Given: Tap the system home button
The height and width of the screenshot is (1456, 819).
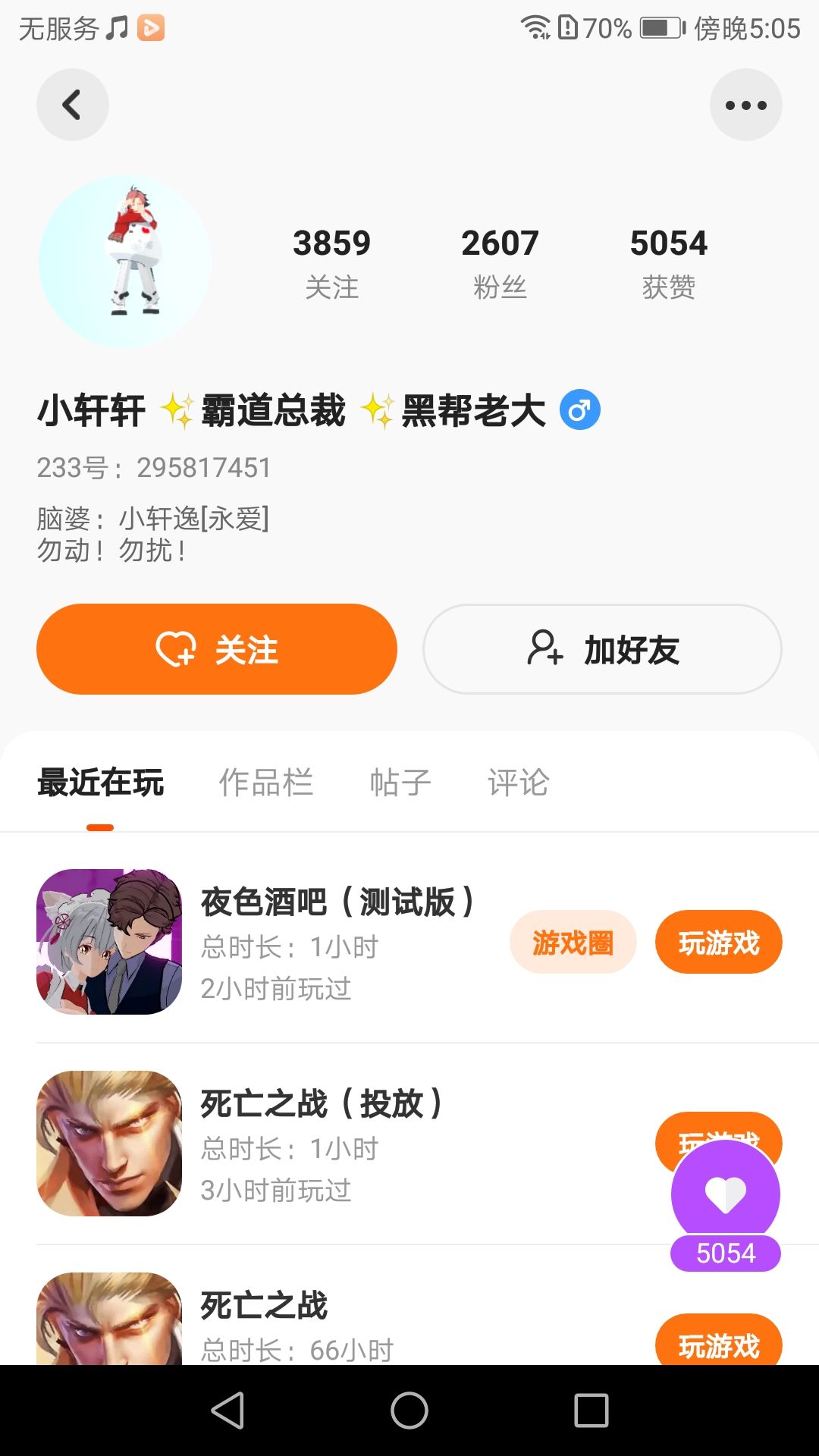Looking at the screenshot, I should pyautogui.click(x=409, y=1410).
